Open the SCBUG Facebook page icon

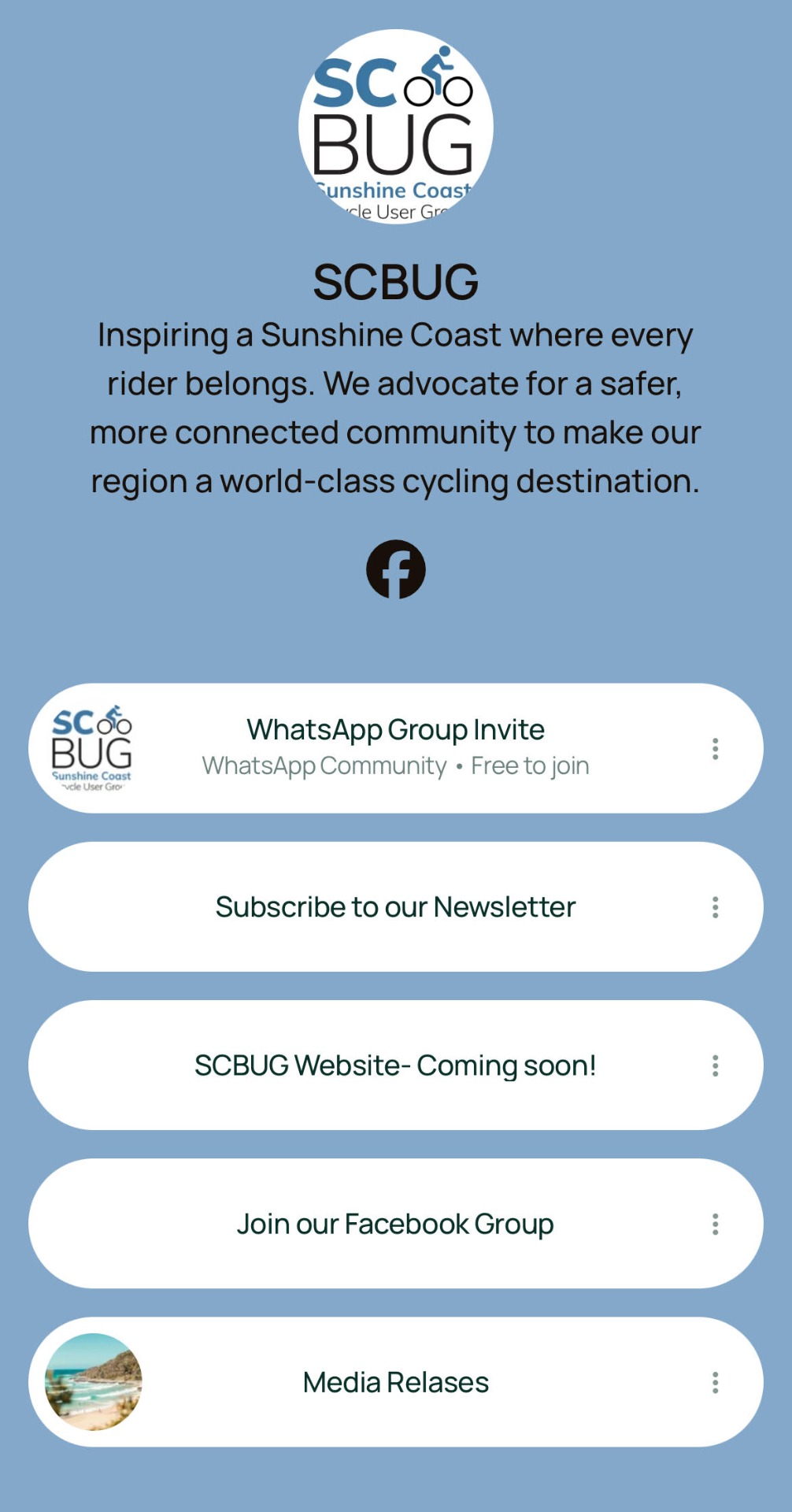tap(395, 569)
